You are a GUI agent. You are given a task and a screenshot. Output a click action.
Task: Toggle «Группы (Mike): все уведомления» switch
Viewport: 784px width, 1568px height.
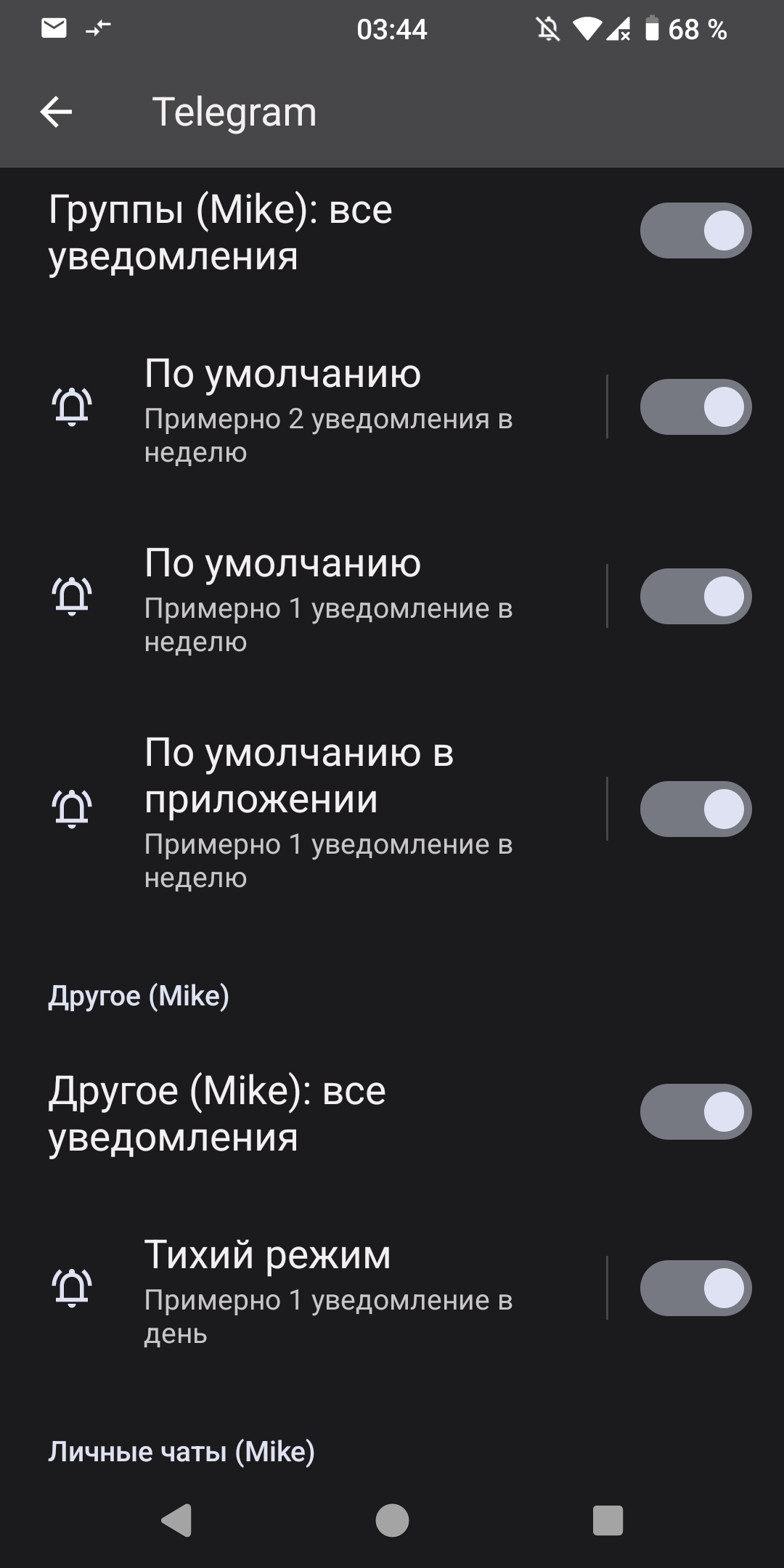(x=695, y=231)
